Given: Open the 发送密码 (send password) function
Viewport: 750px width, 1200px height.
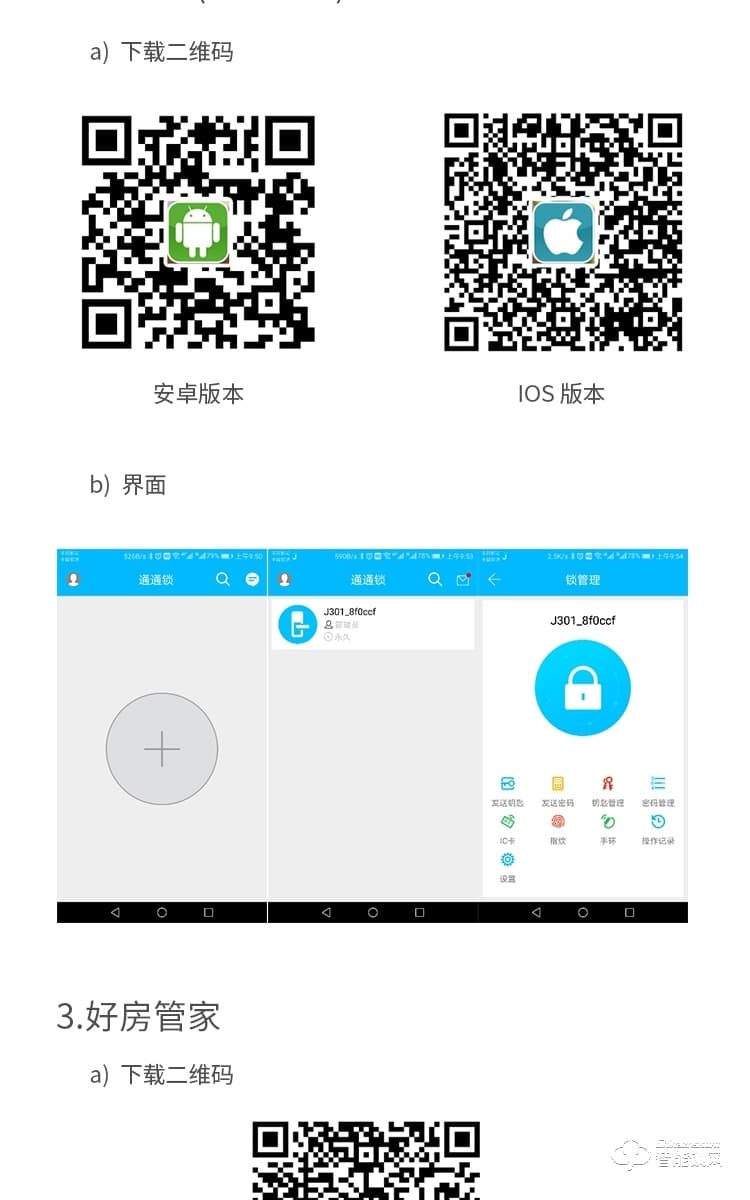Looking at the screenshot, I should pyautogui.click(x=558, y=783).
